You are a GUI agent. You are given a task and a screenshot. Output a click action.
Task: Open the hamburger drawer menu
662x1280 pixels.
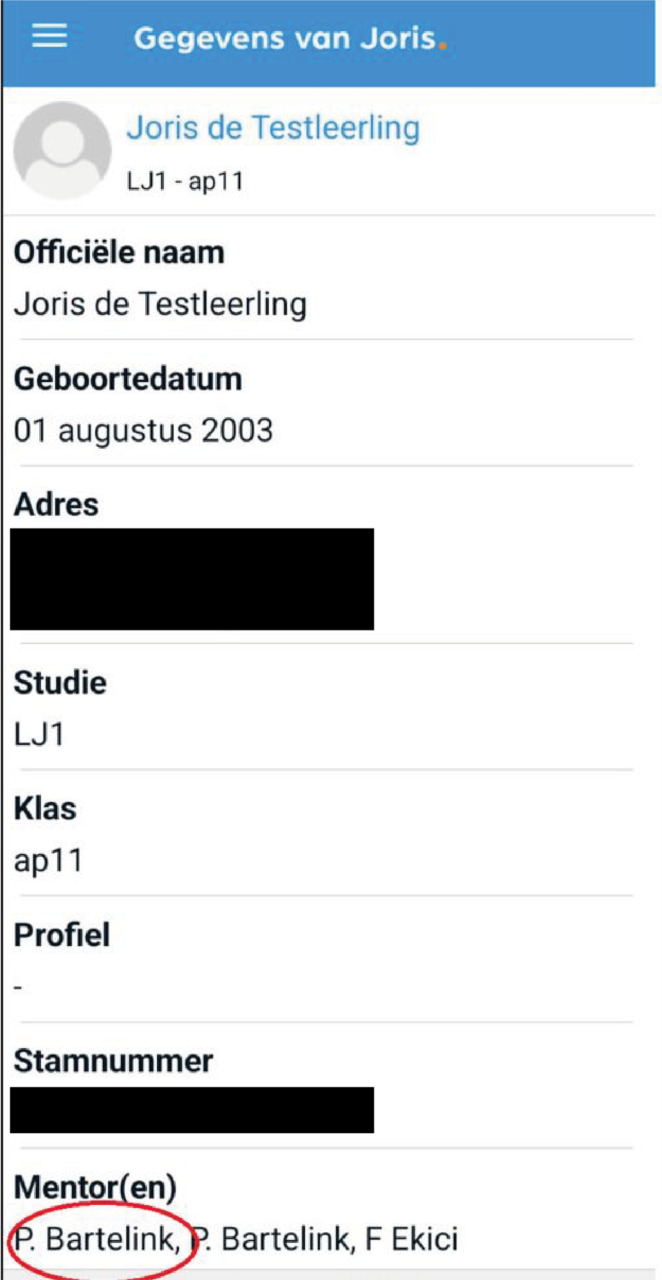point(50,37)
